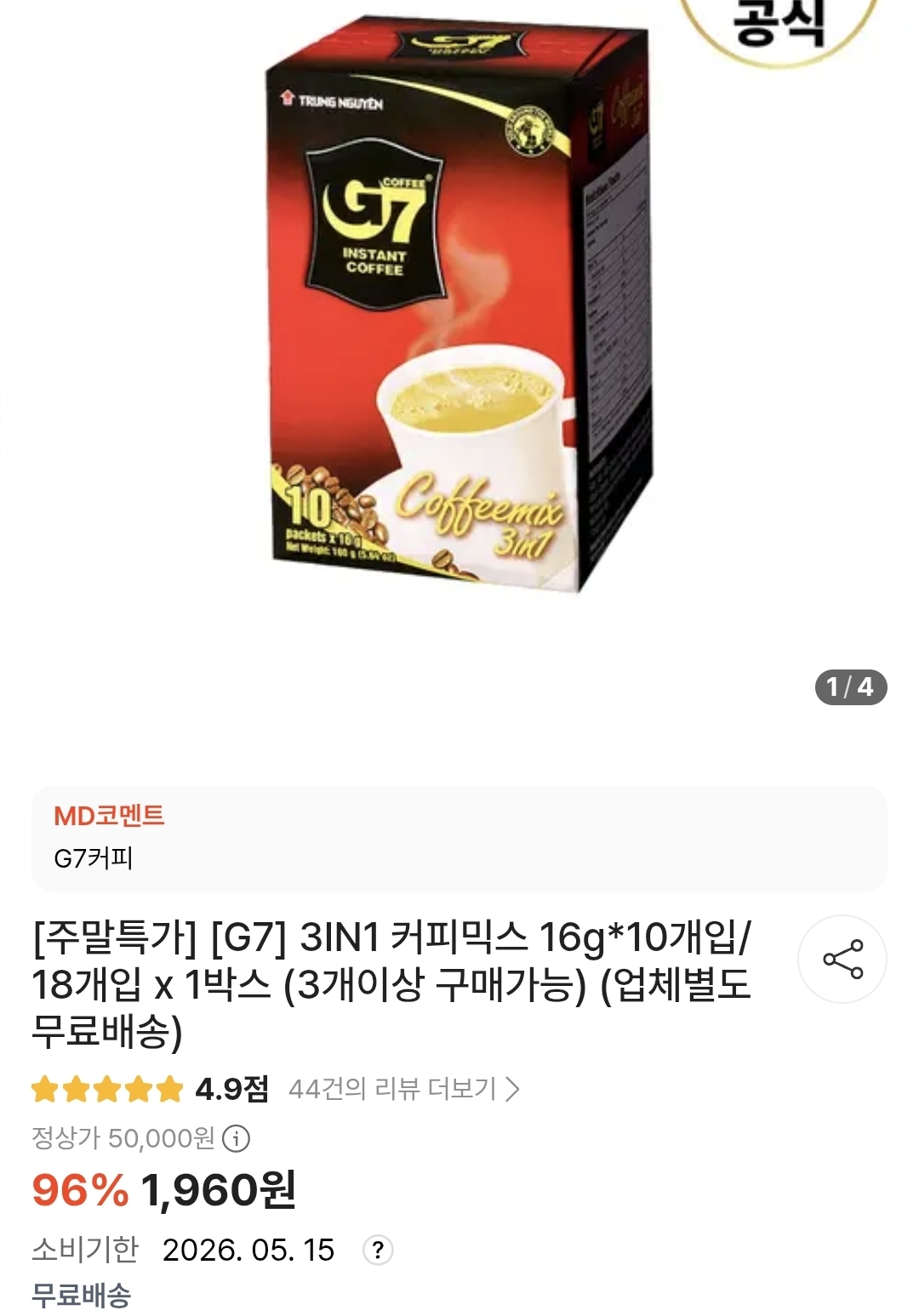Share this G7 coffee mix product
Viewport: 919px width, 1316px height.
point(842,959)
